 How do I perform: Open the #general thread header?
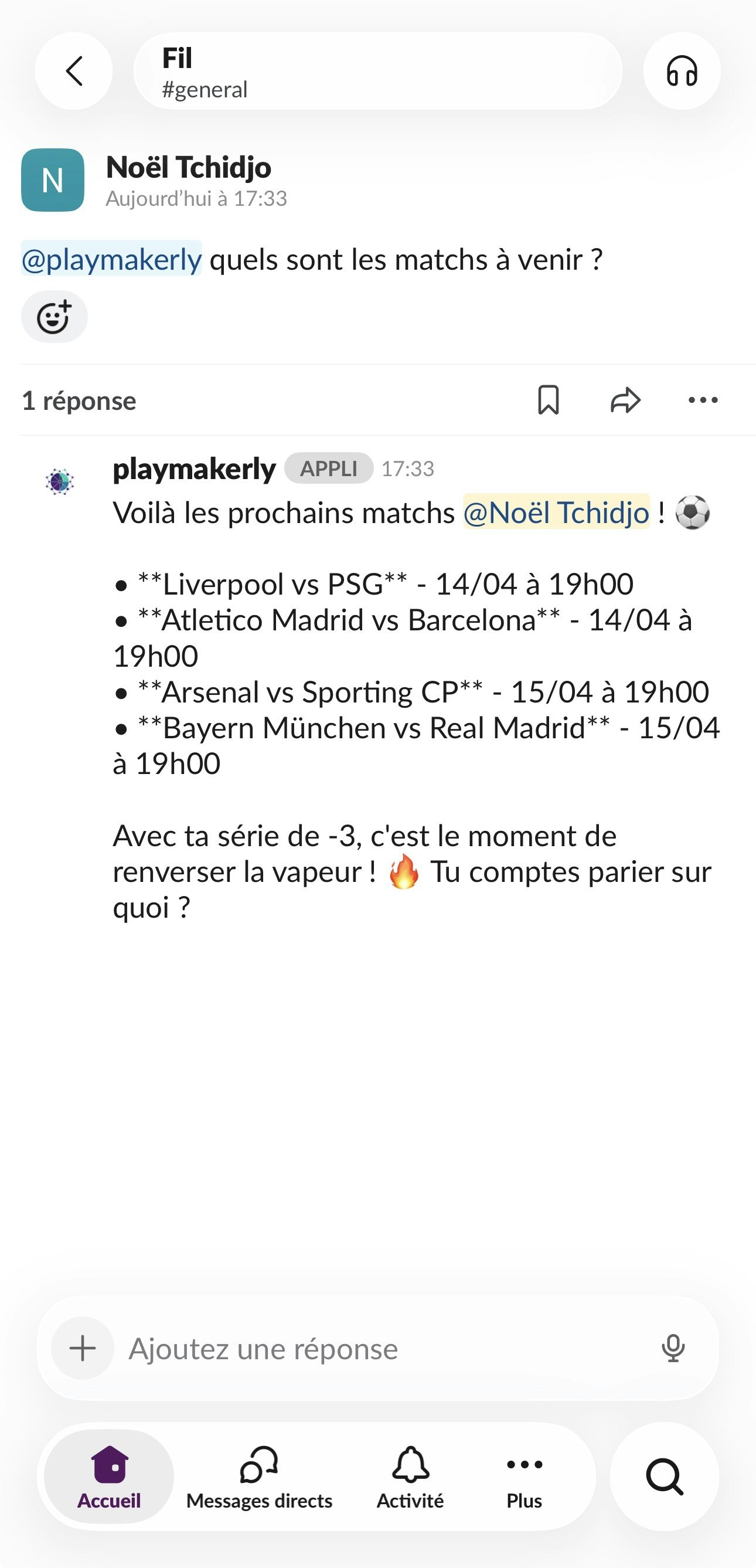point(377,71)
